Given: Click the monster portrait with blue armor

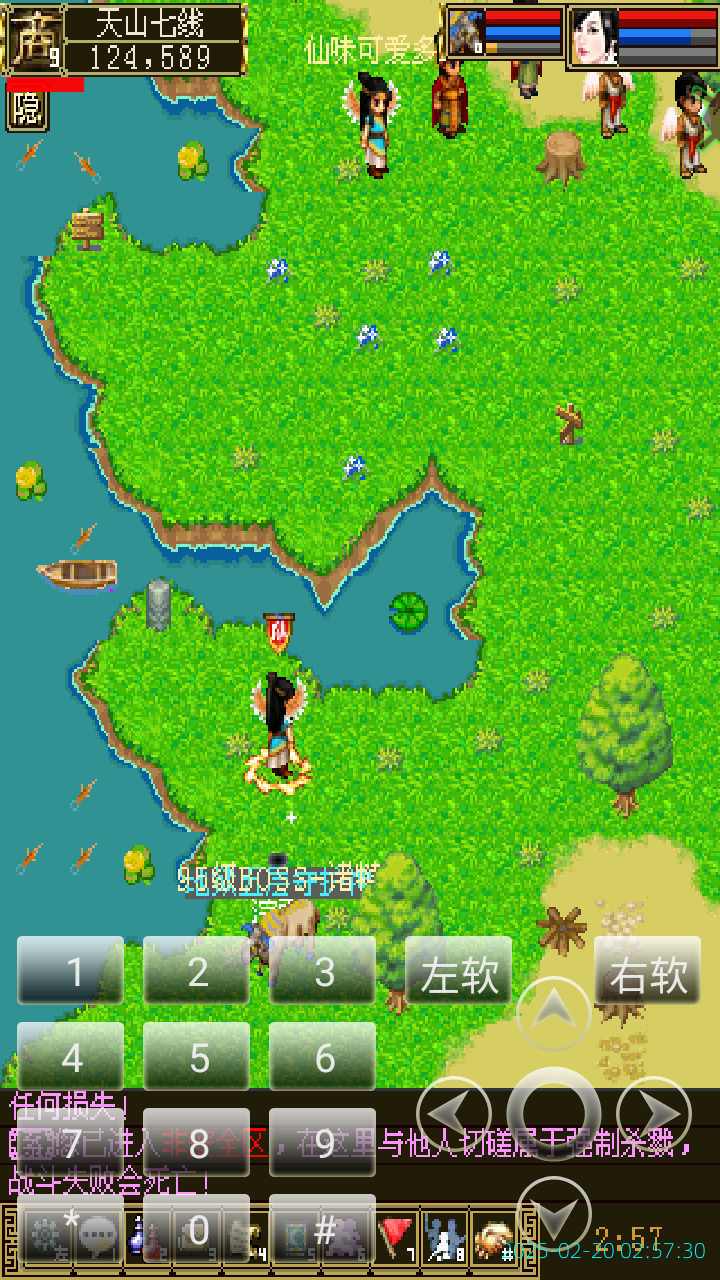Looking at the screenshot, I should [466, 30].
